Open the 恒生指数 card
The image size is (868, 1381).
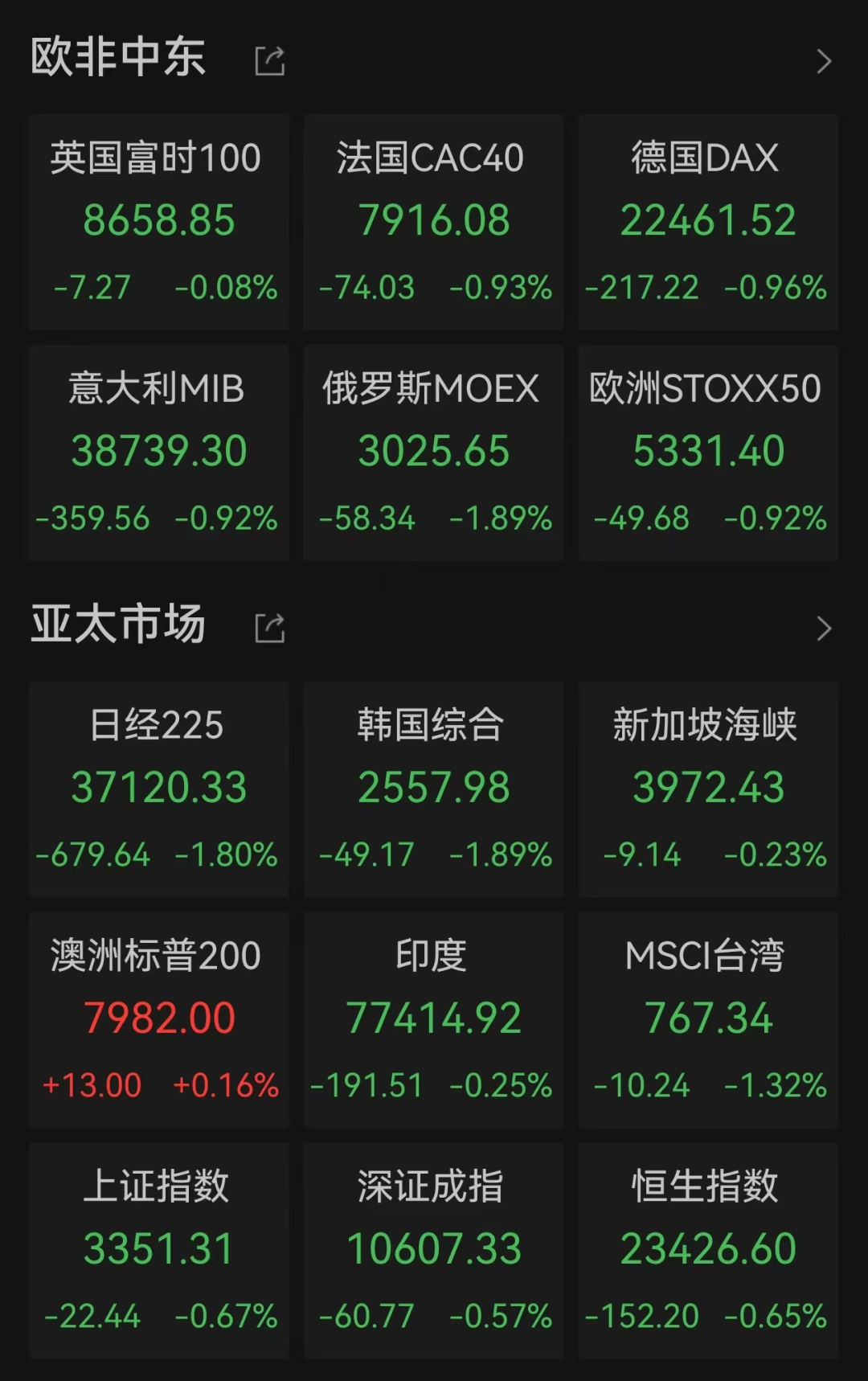708,1250
